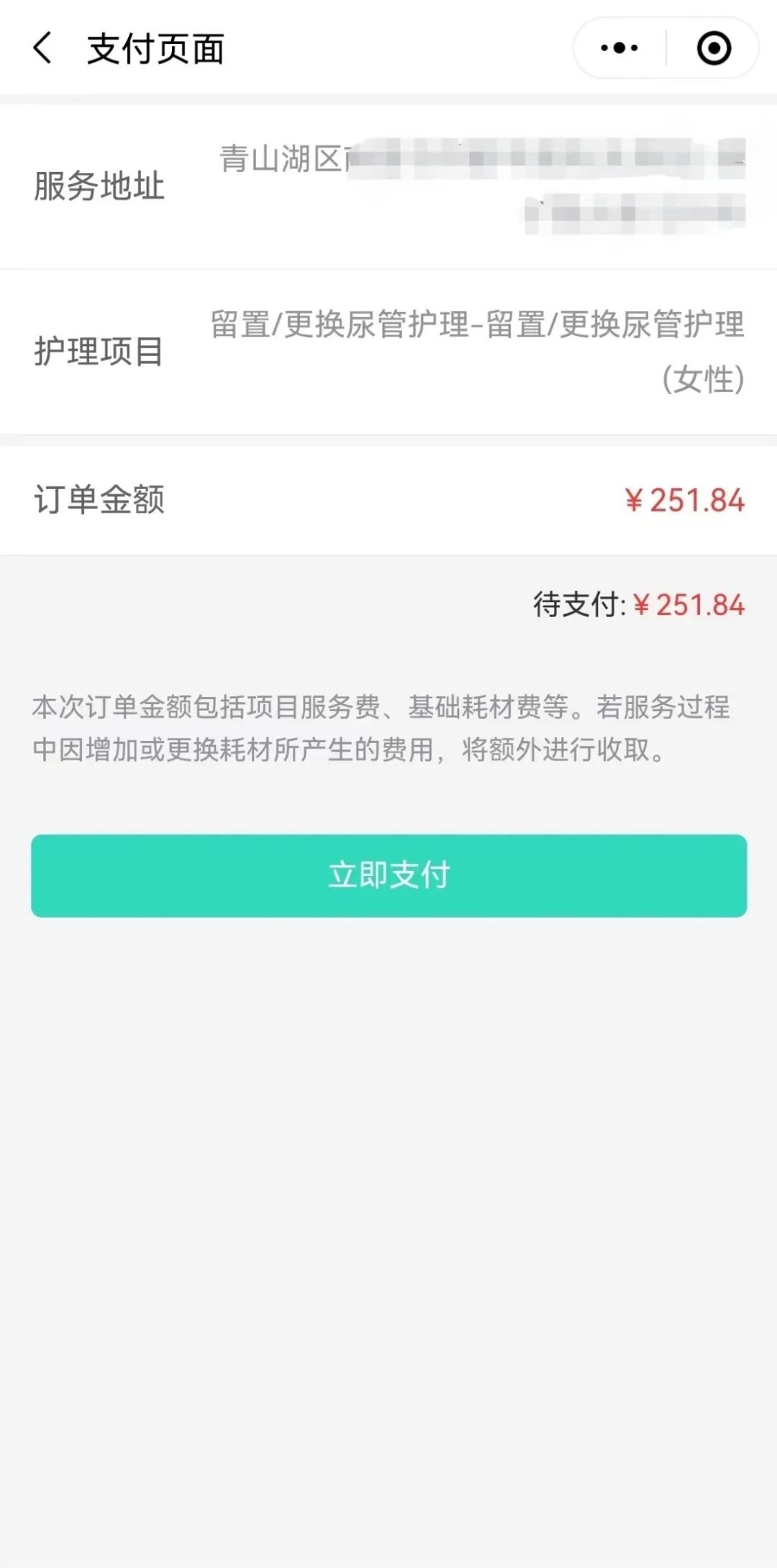Go back from the 支付页面 screen
Screen dimensions: 777x1568
pyautogui.click(x=43, y=48)
